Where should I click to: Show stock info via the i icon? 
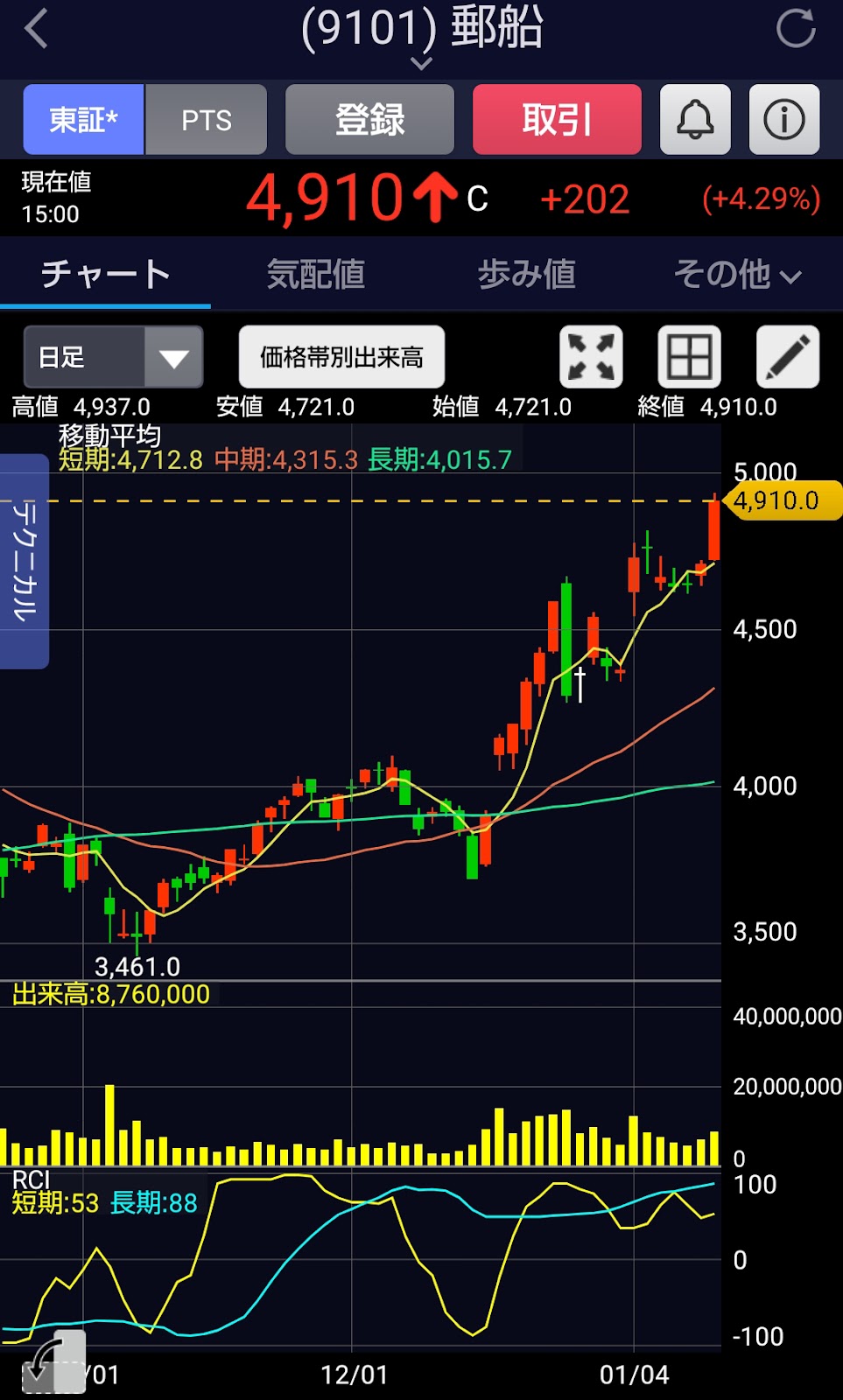[x=784, y=120]
